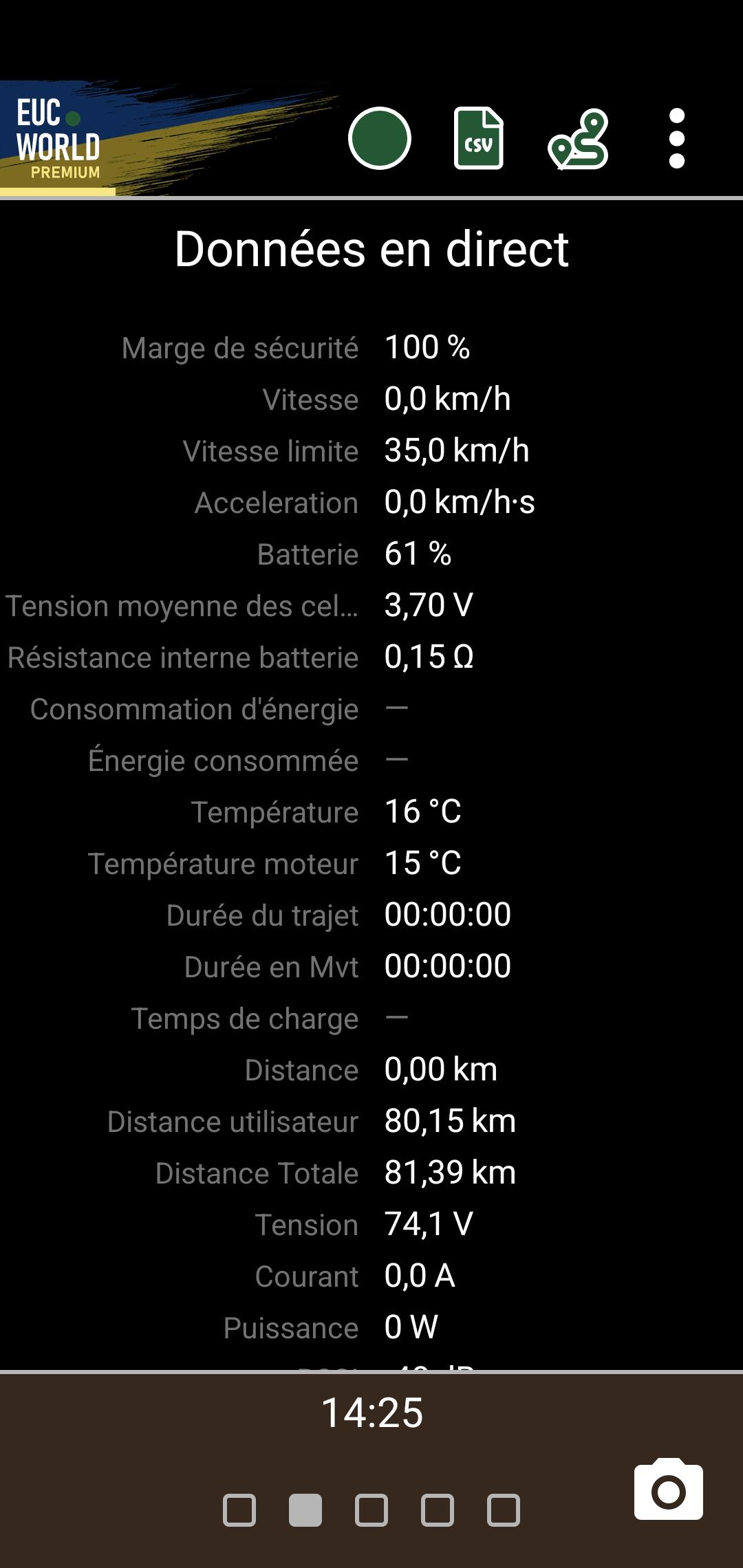The width and height of the screenshot is (743, 1568).
Task: Switch to the fifth page indicator
Action: pyautogui.click(x=504, y=1510)
